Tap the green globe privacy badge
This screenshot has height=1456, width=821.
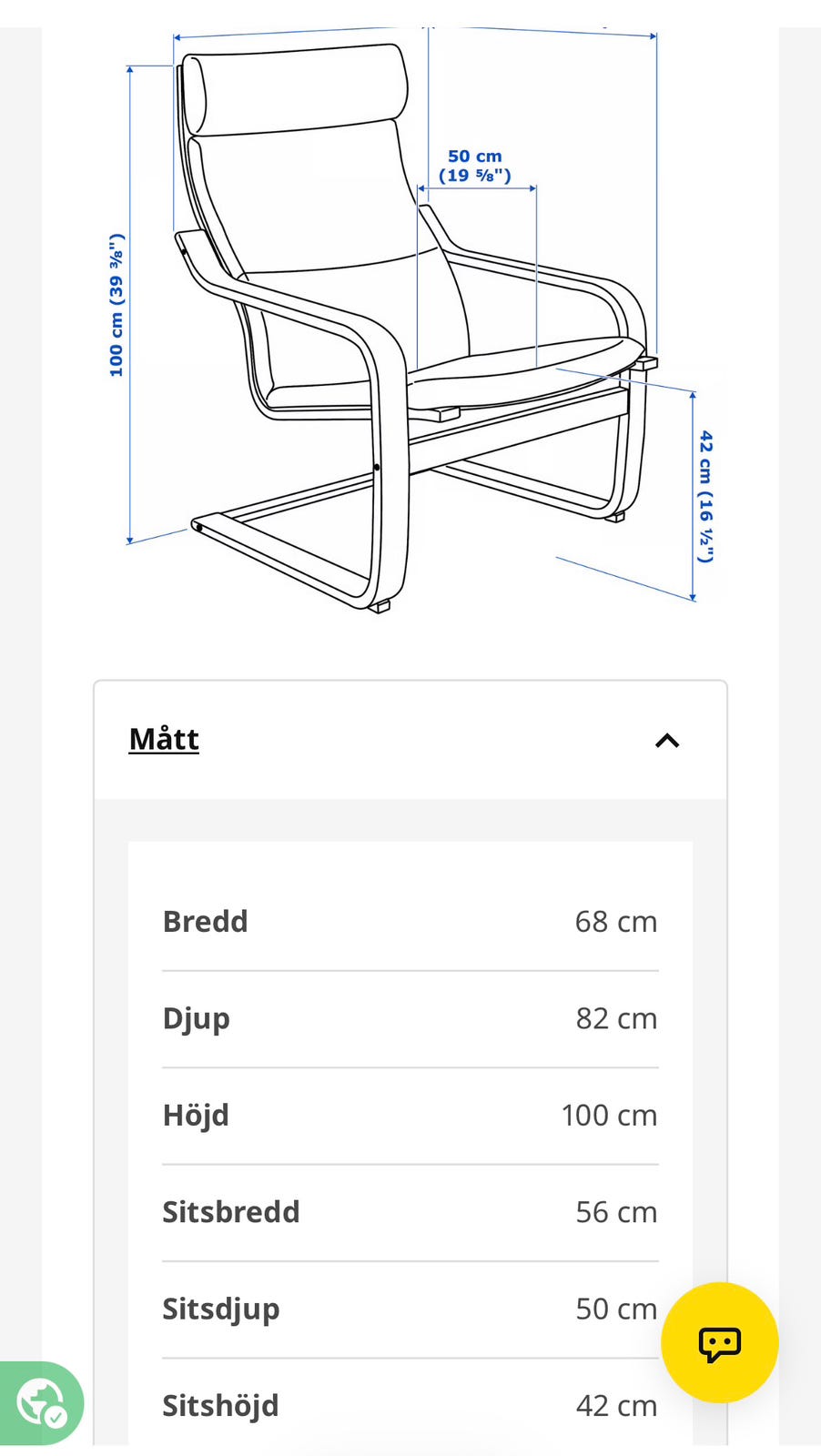(41, 1402)
